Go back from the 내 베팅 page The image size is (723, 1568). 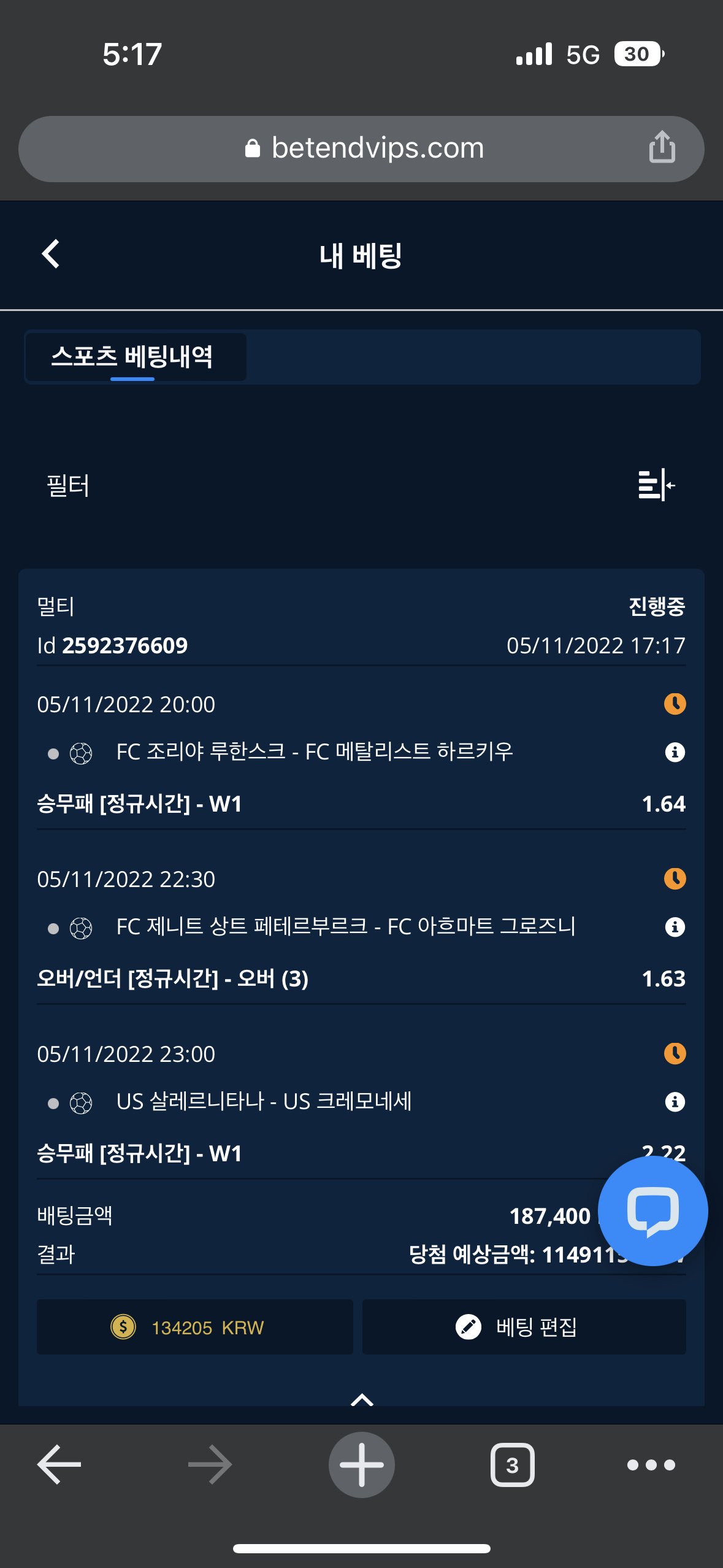coord(51,254)
